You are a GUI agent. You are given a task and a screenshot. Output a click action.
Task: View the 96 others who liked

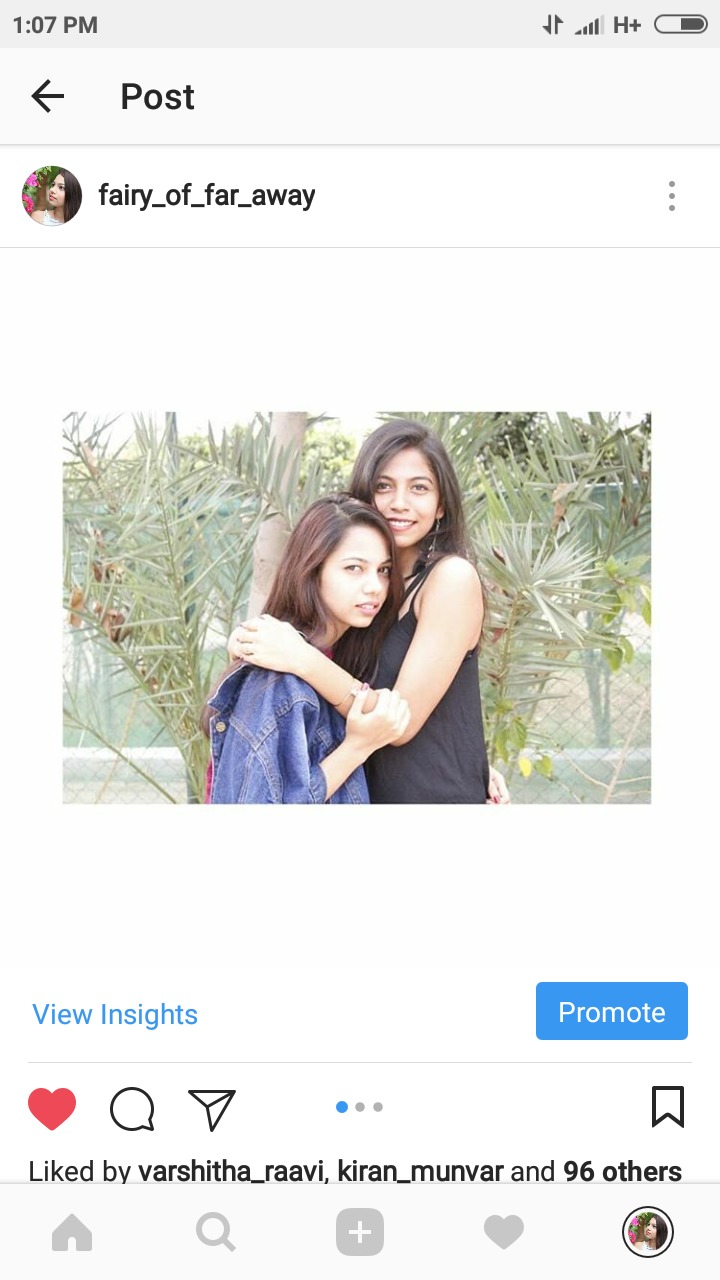(x=622, y=1170)
